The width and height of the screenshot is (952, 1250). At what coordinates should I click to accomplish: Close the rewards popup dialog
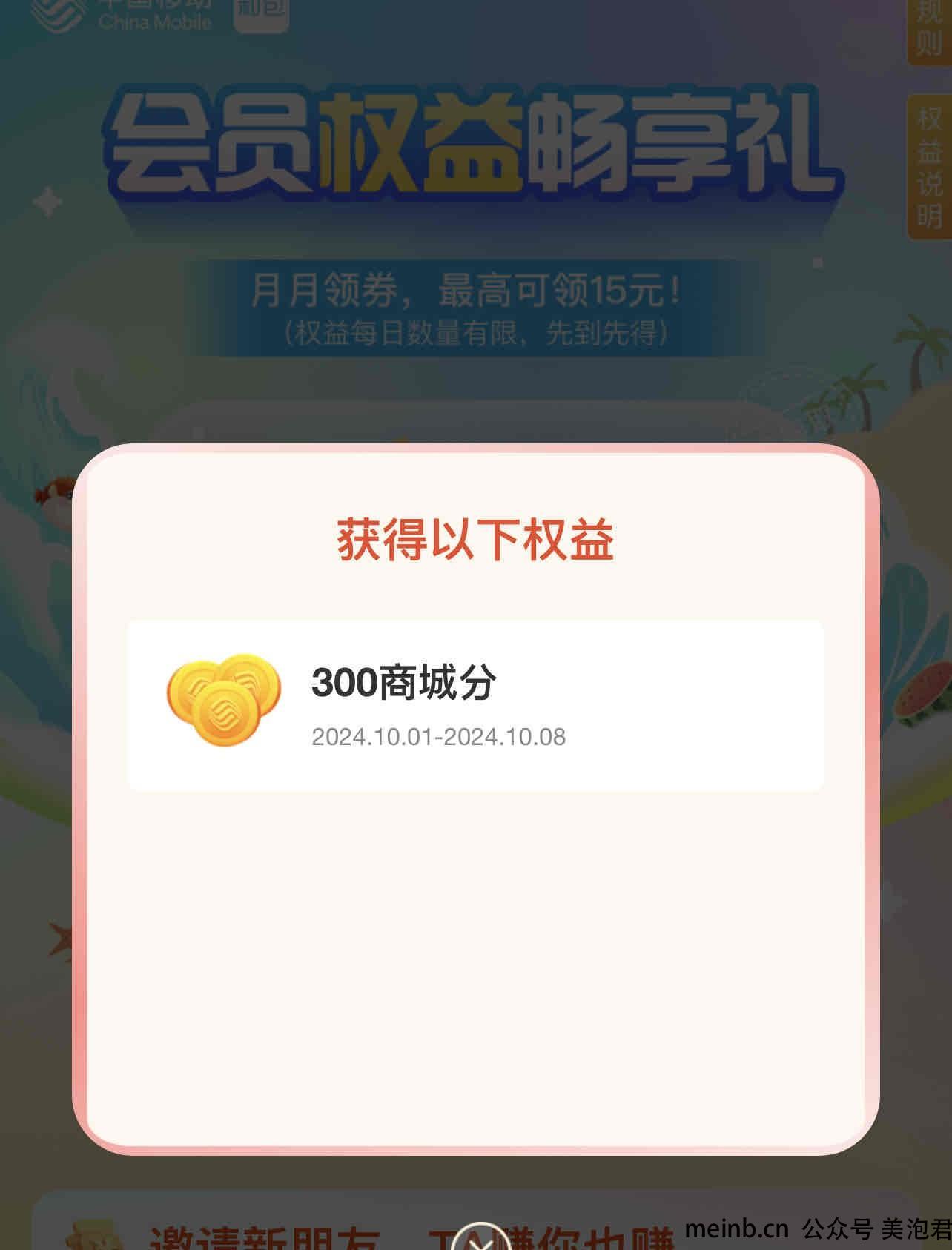point(480,1240)
